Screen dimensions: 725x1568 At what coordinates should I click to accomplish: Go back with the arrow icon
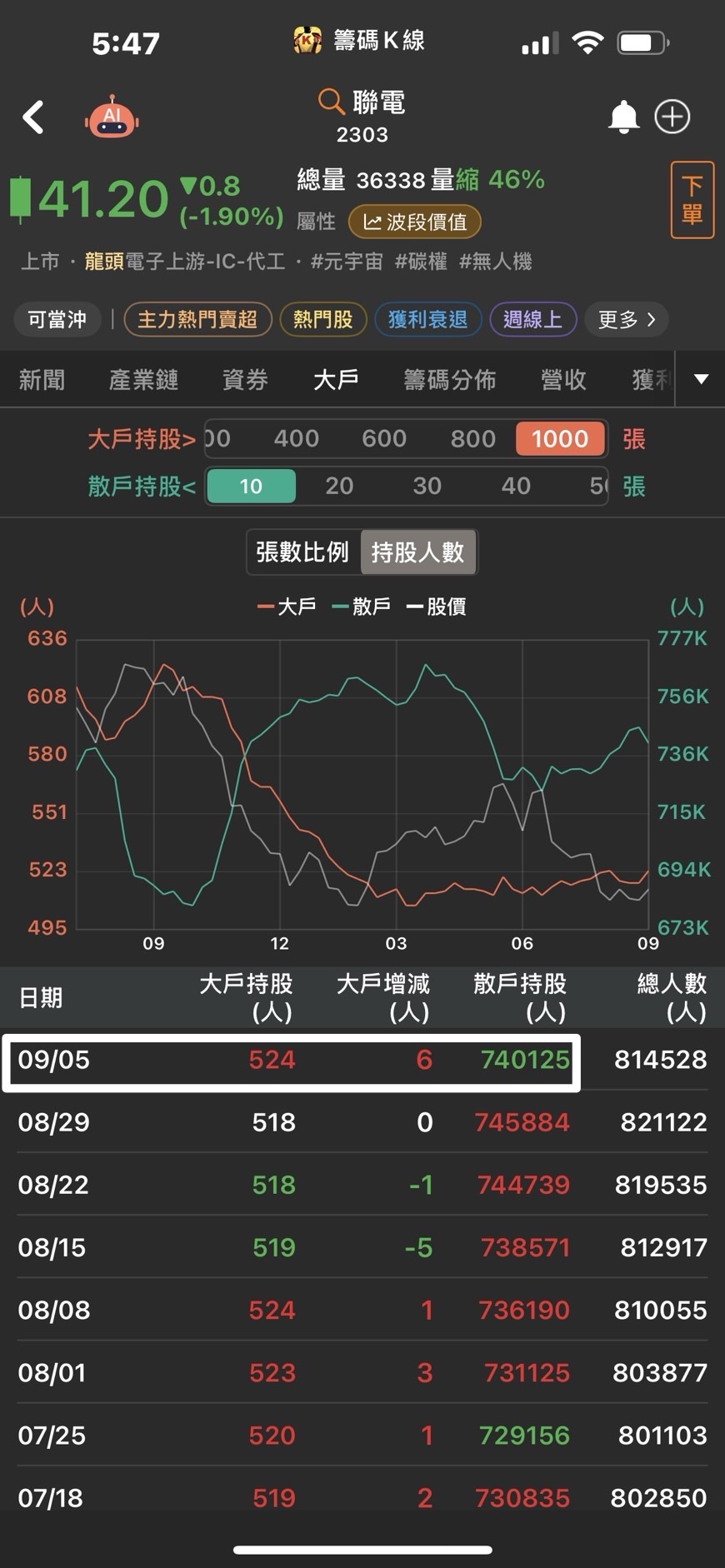pyautogui.click(x=33, y=117)
